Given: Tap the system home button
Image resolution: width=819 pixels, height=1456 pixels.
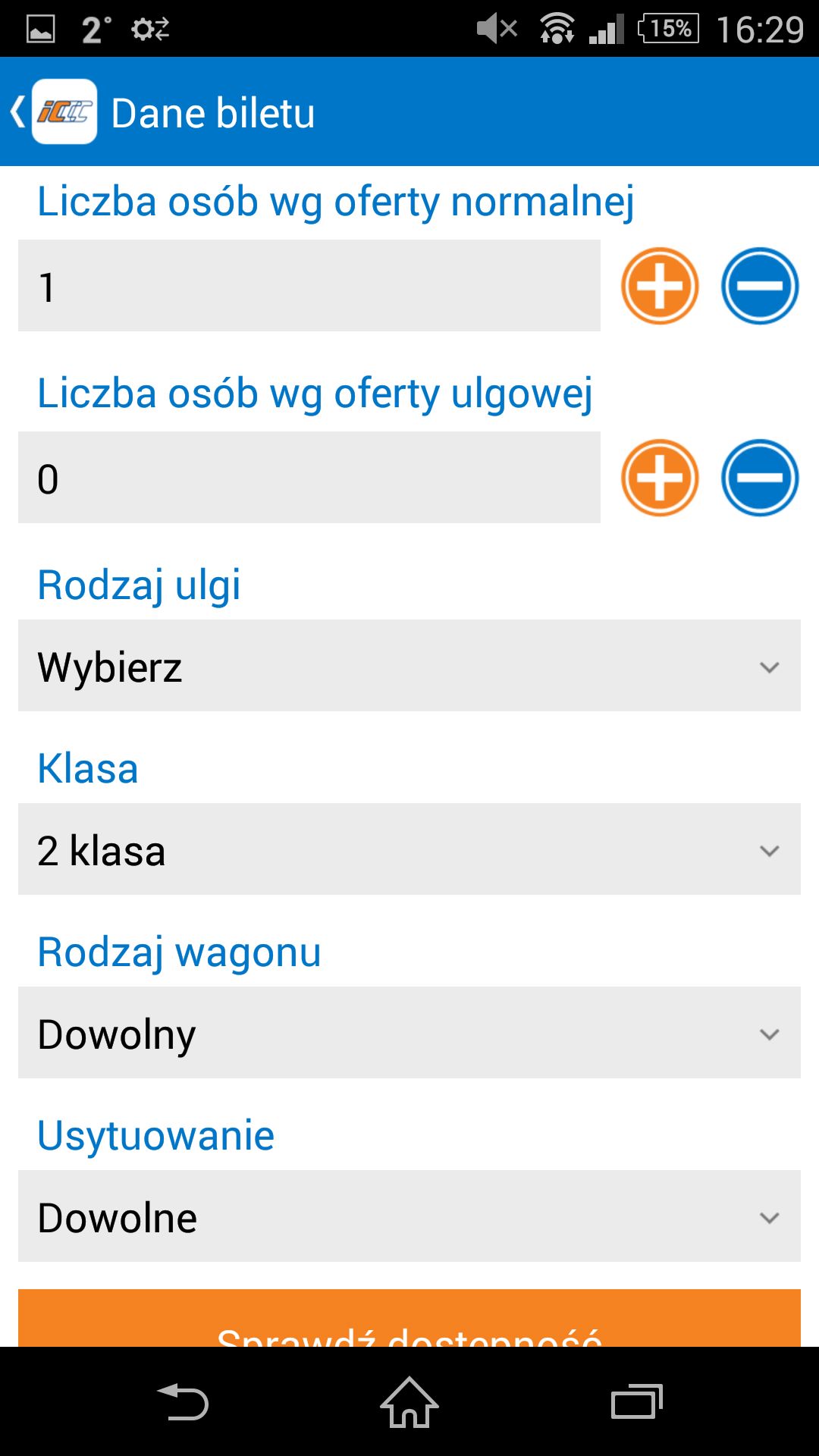Looking at the screenshot, I should tap(409, 1402).
